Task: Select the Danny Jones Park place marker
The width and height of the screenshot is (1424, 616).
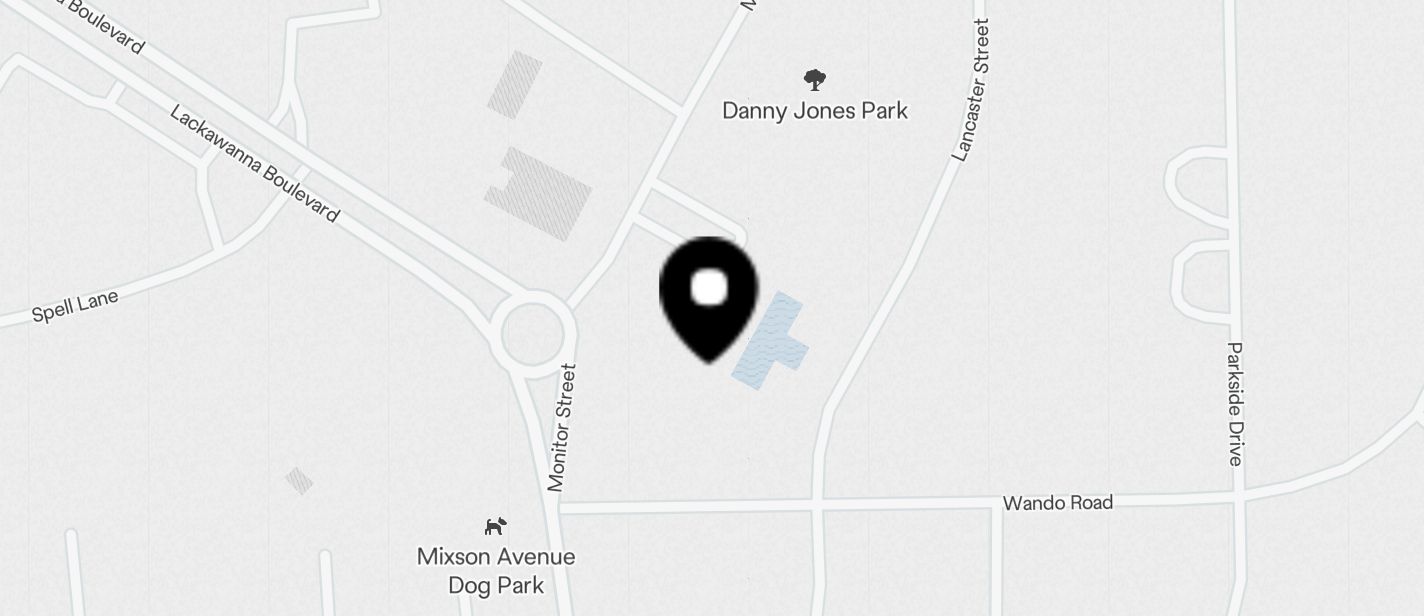Action: [x=815, y=80]
